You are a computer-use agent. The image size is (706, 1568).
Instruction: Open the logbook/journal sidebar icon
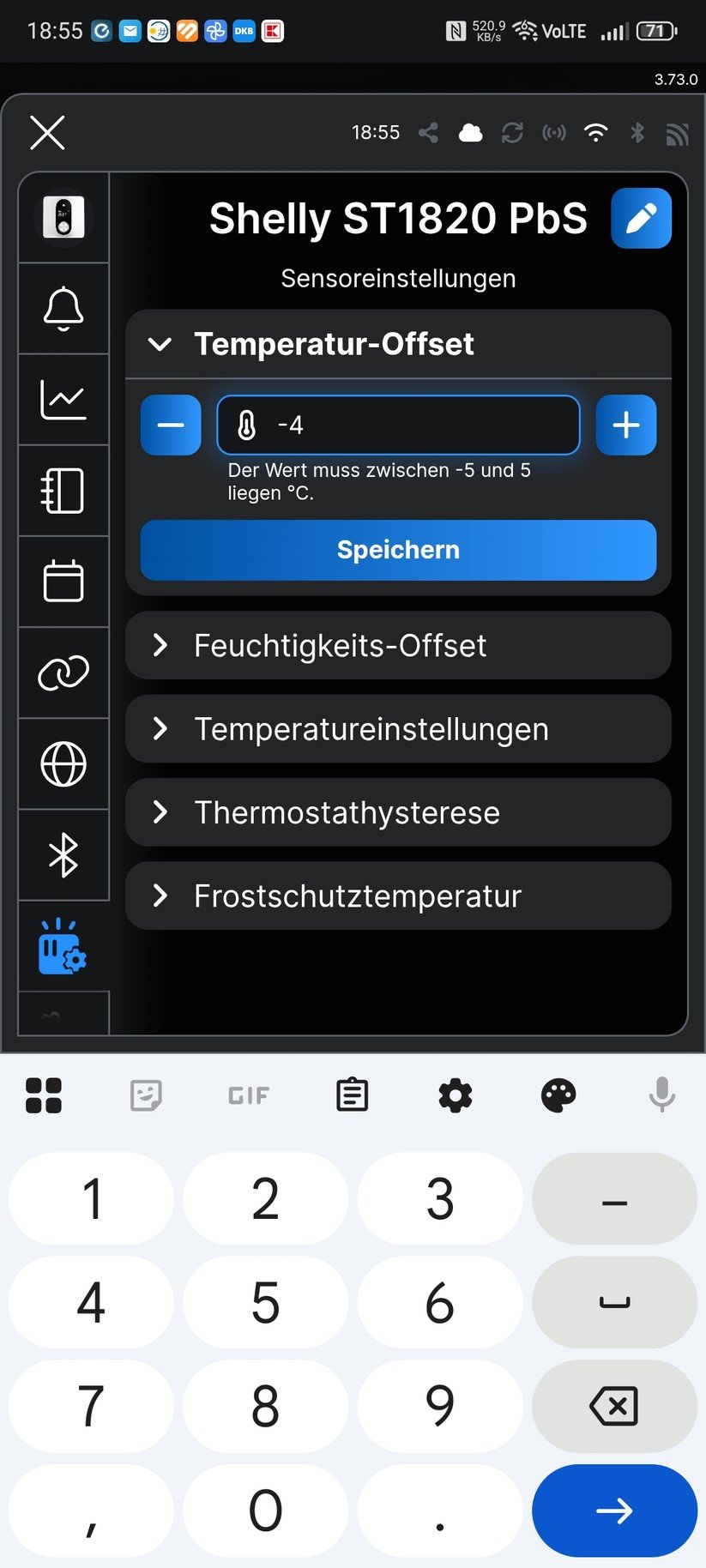pyautogui.click(x=63, y=490)
